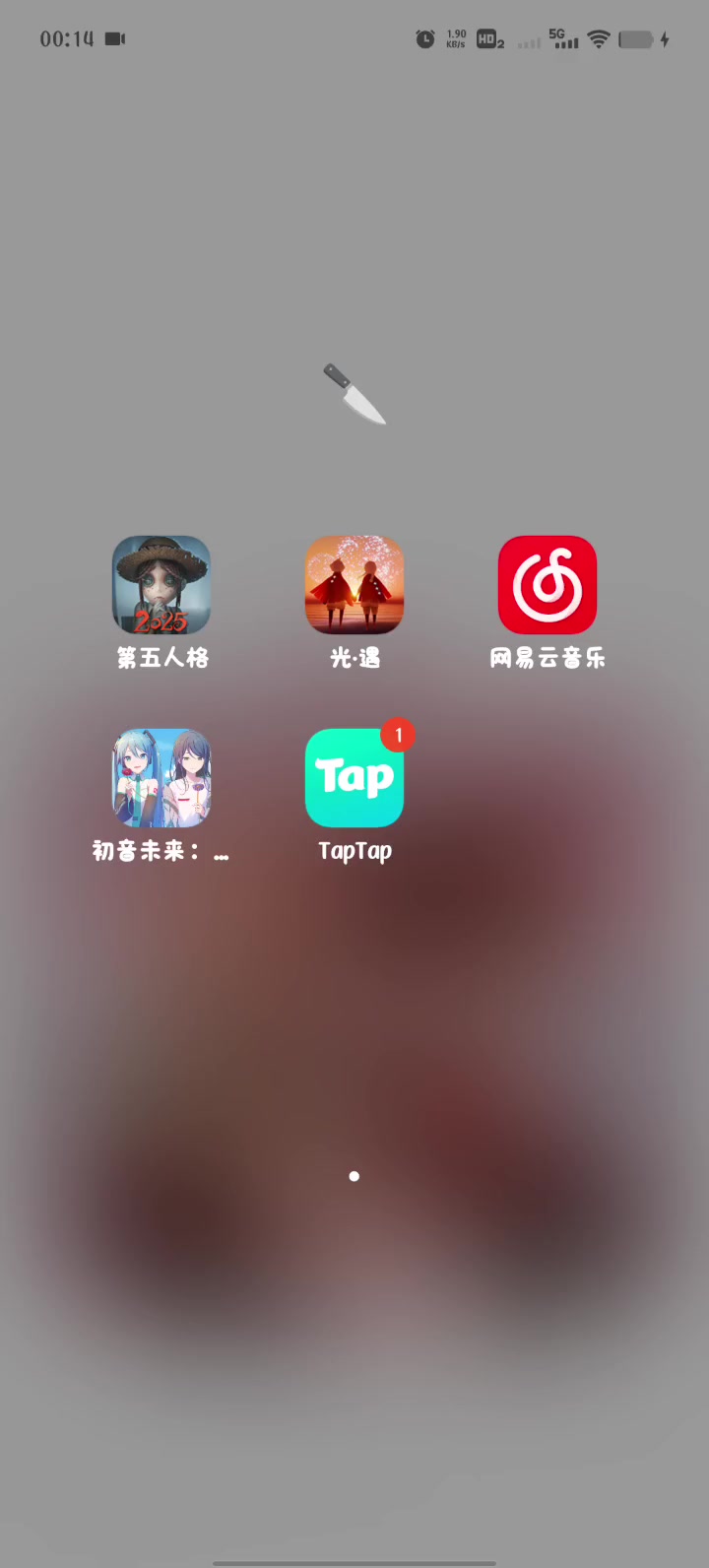Open the 第五人格 game
This screenshot has width=709, height=1568.
click(x=161, y=585)
